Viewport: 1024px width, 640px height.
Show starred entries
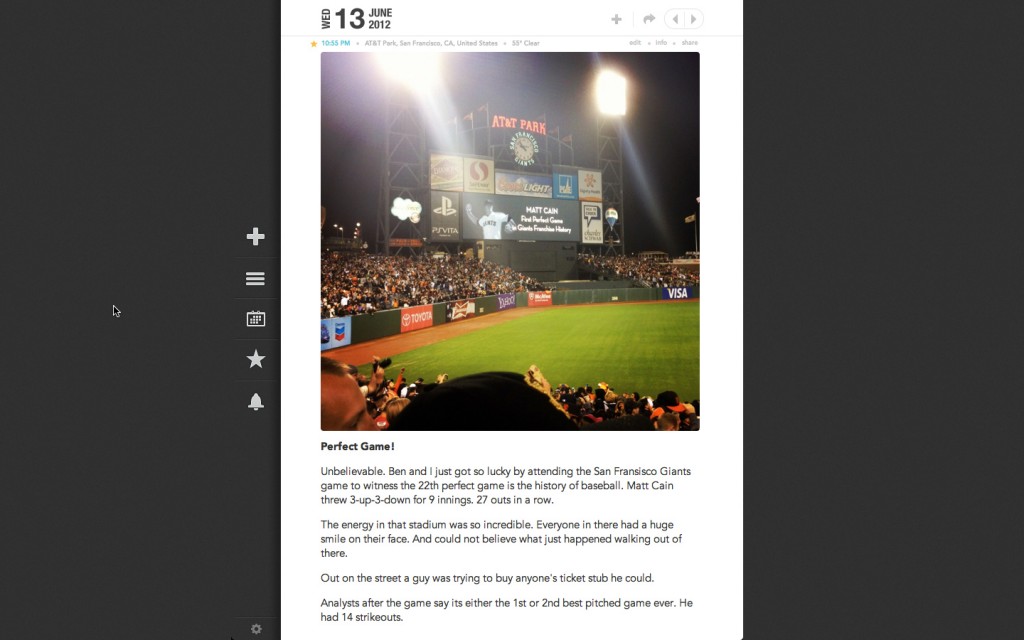pyautogui.click(x=256, y=359)
